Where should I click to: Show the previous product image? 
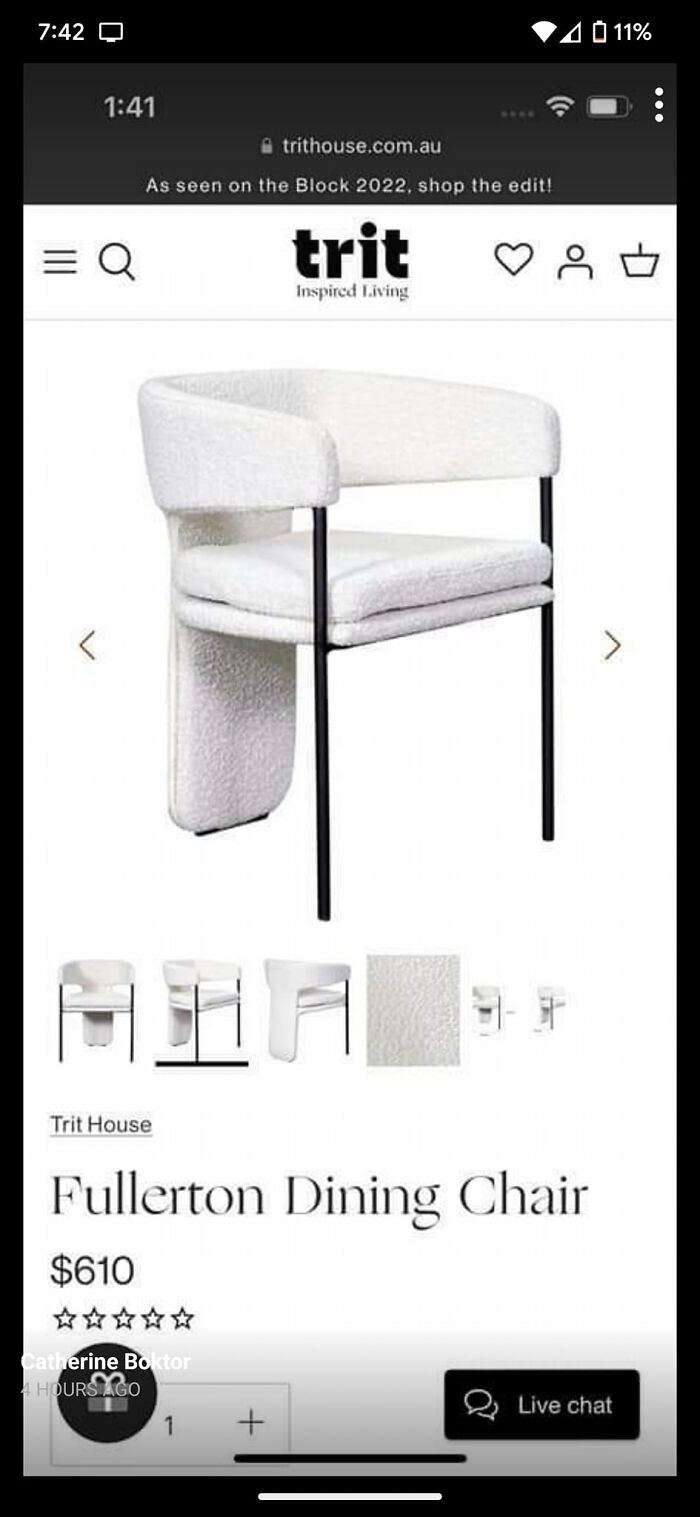(87, 645)
